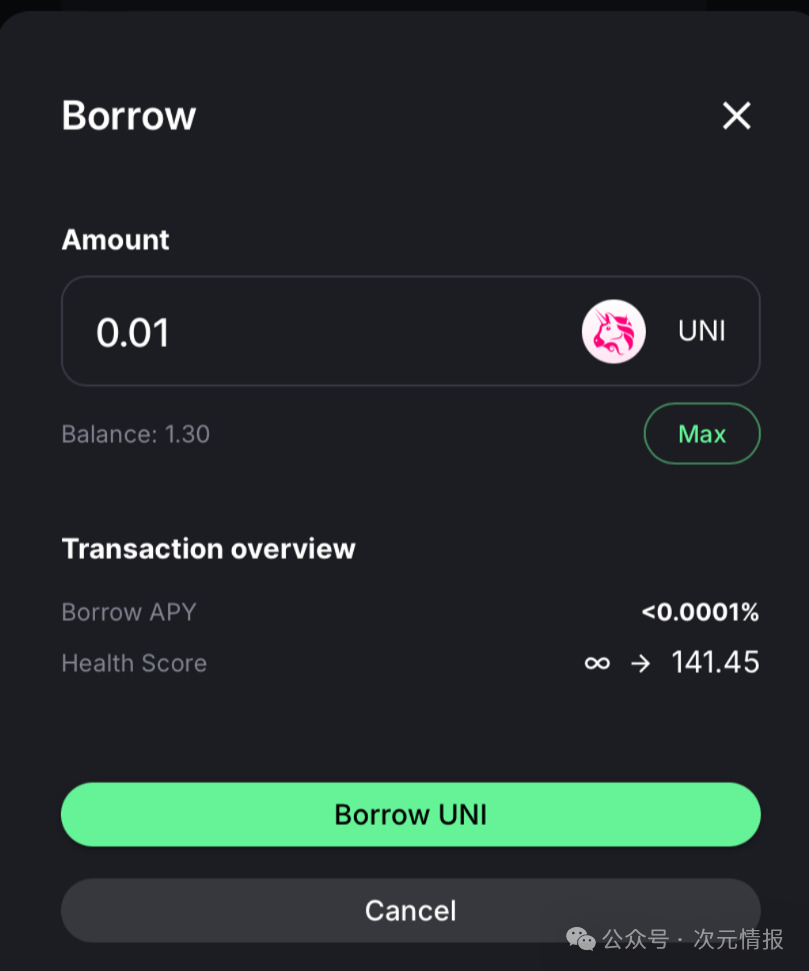Tap Max to borrow maximum amount

point(702,434)
